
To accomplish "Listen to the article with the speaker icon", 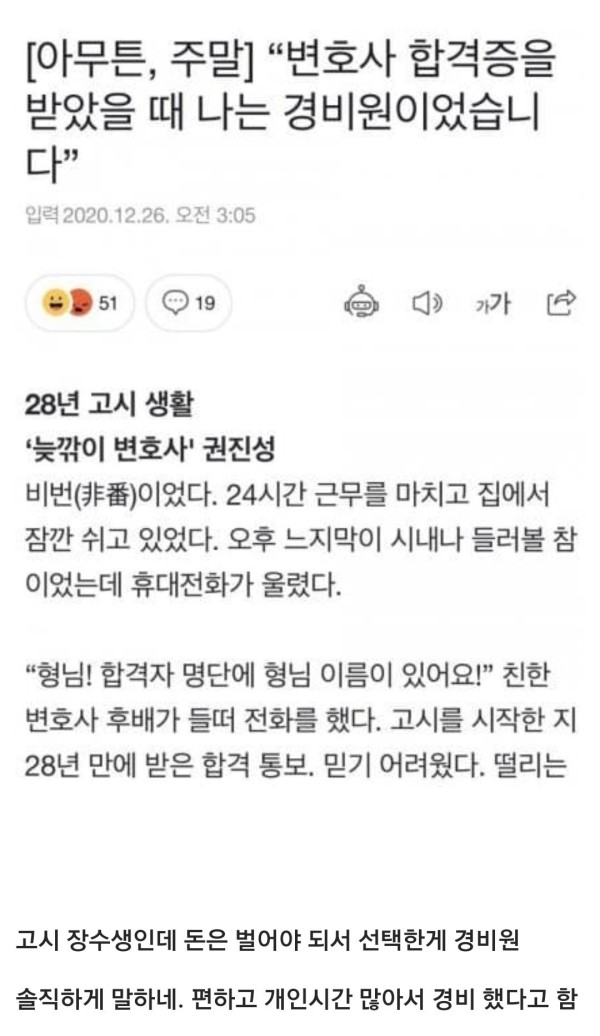I will pyautogui.click(x=428, y=302).
